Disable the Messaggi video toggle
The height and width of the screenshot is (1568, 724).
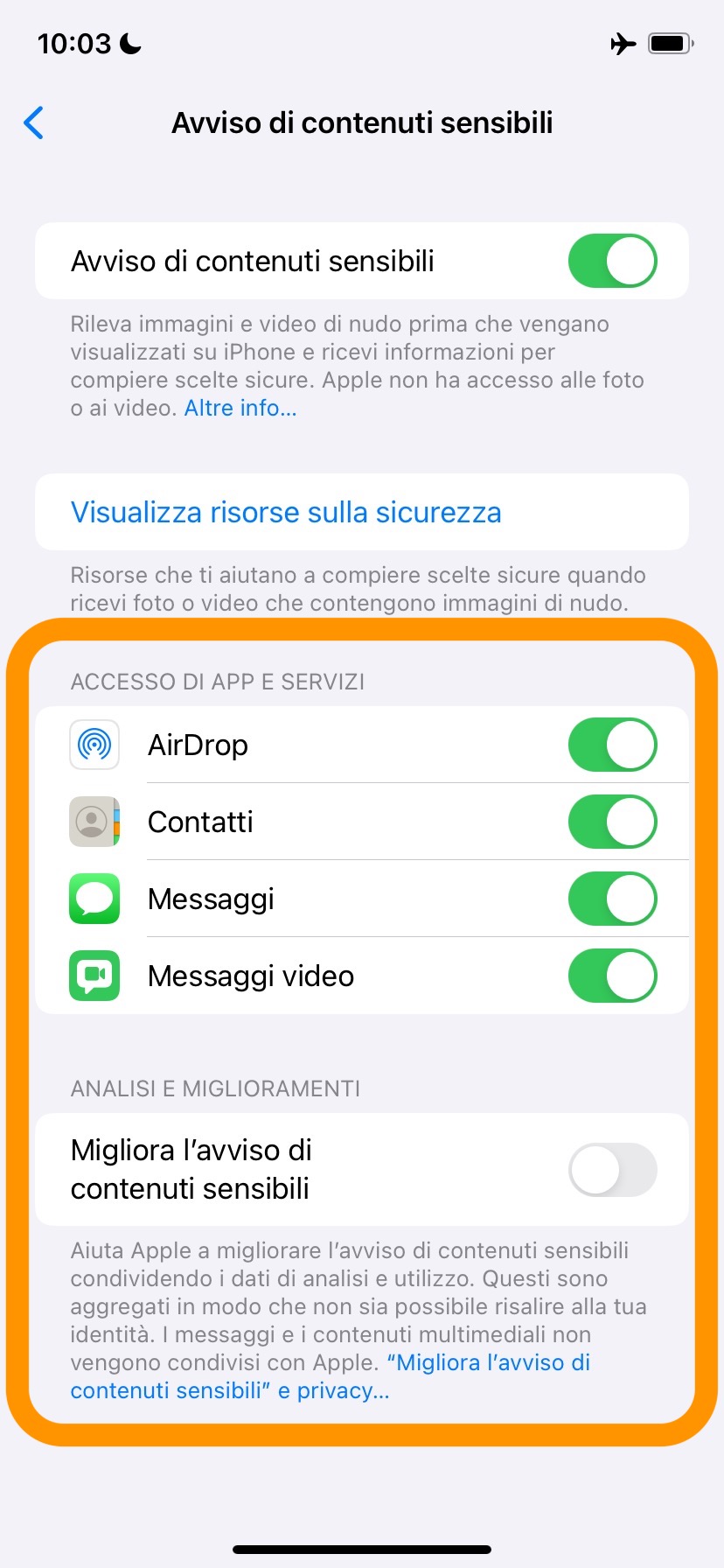pos(612,976)
